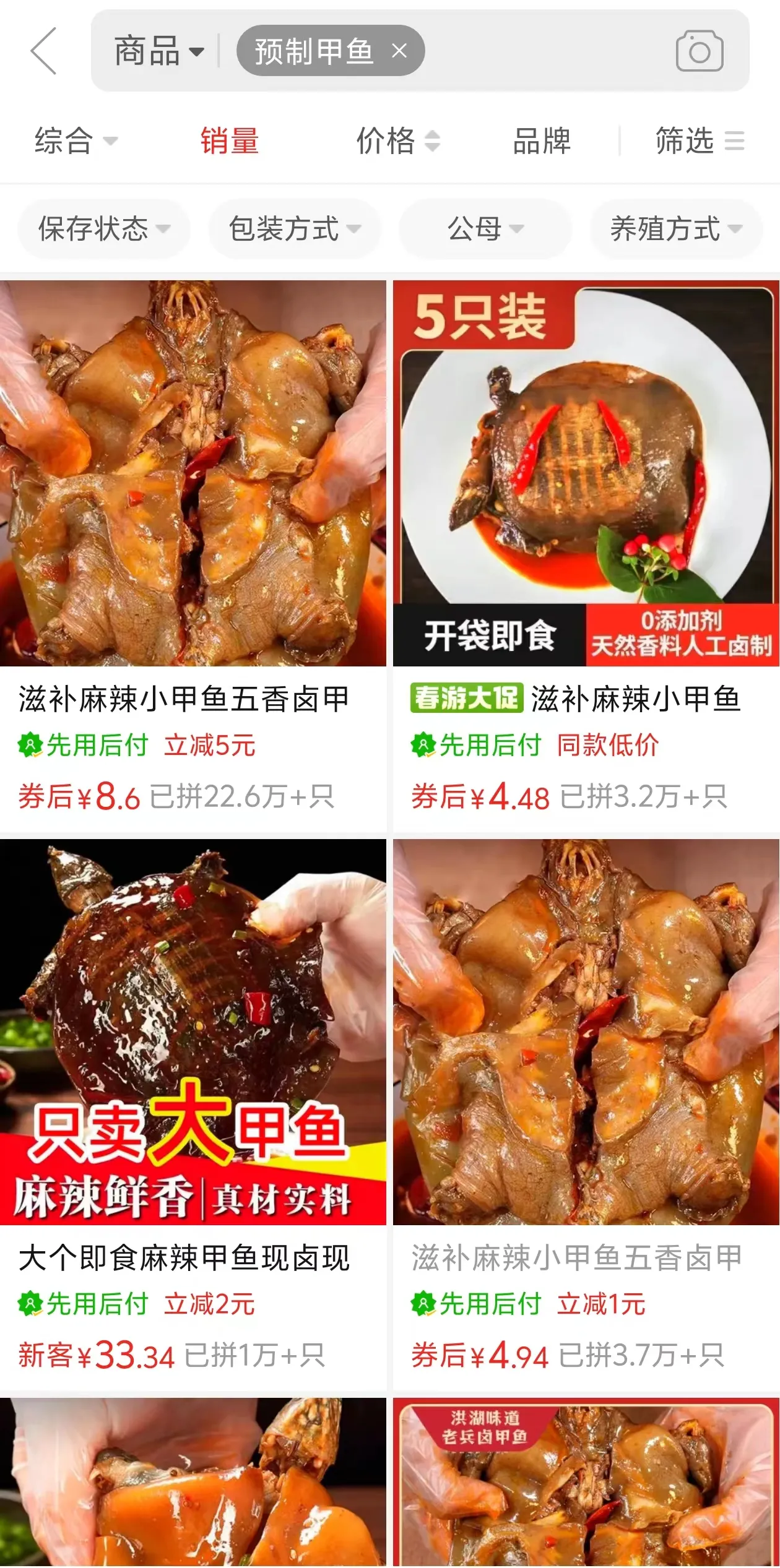Viewport: 780px width, 1568px height.
Task: Expand the 综合 sort dropdown
Action: point(76,141)
